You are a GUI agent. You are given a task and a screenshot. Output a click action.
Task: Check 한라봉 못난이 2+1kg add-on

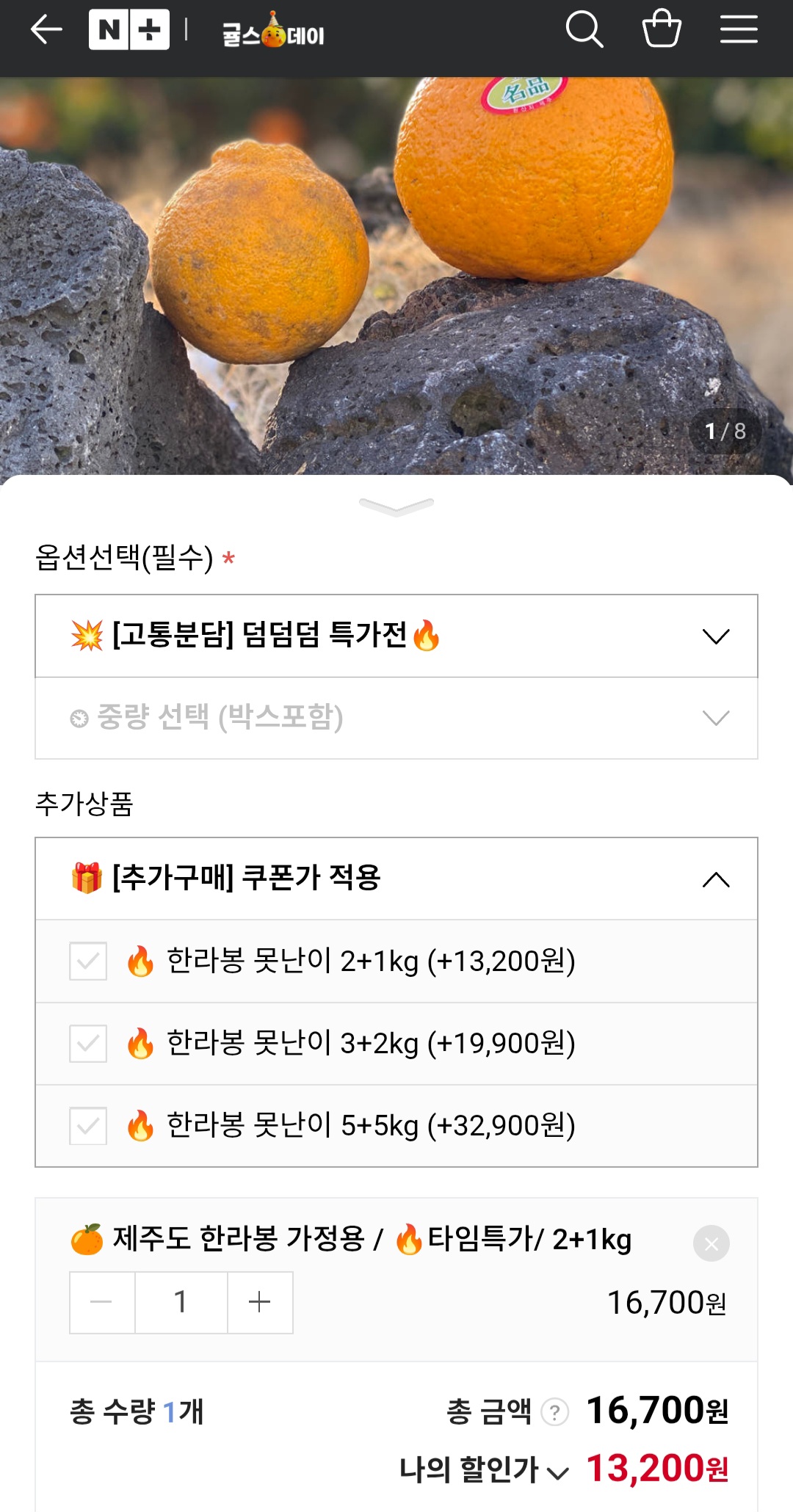tap(88, 961)
